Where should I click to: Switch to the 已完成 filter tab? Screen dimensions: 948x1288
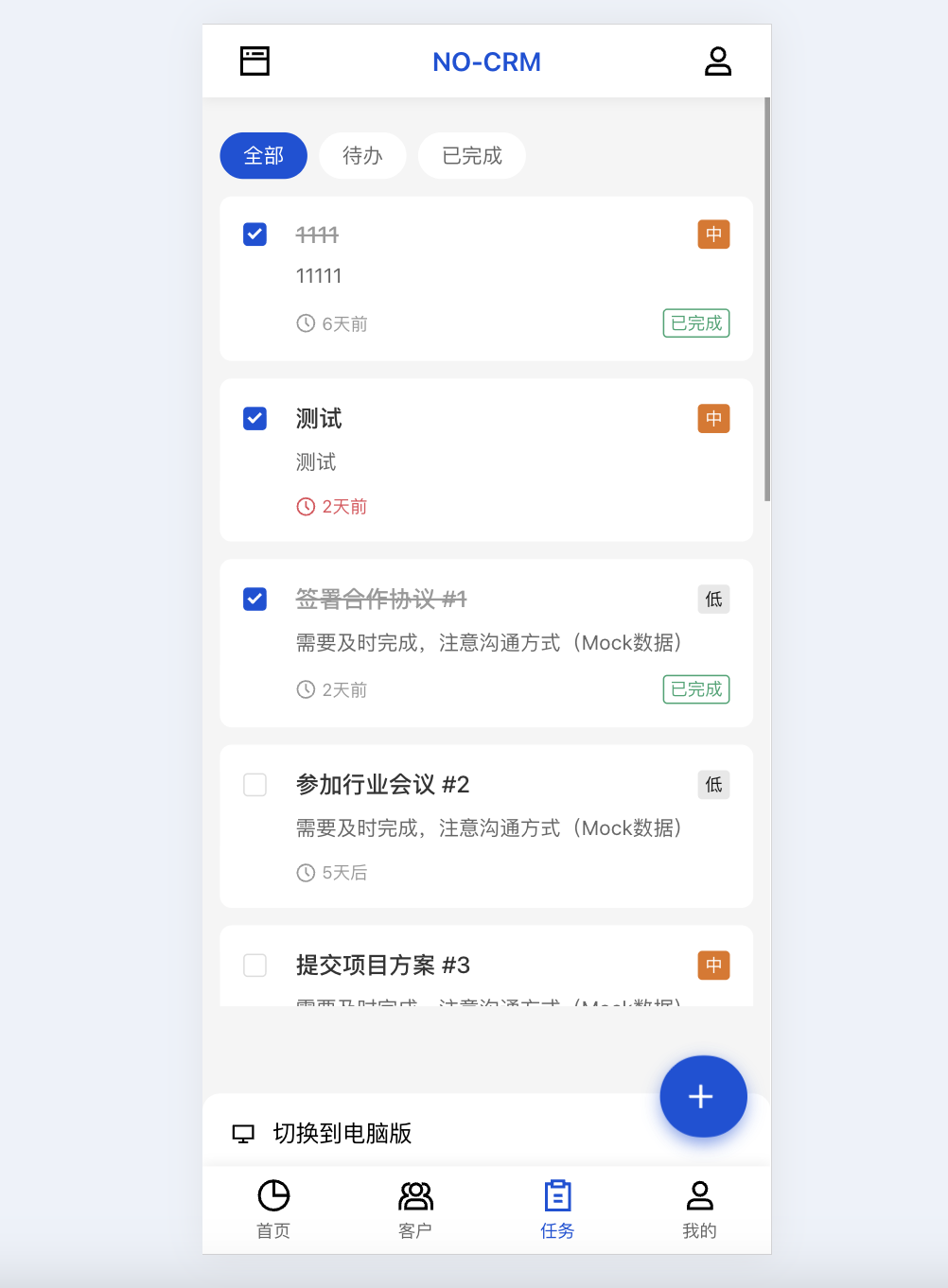(471, 155)
